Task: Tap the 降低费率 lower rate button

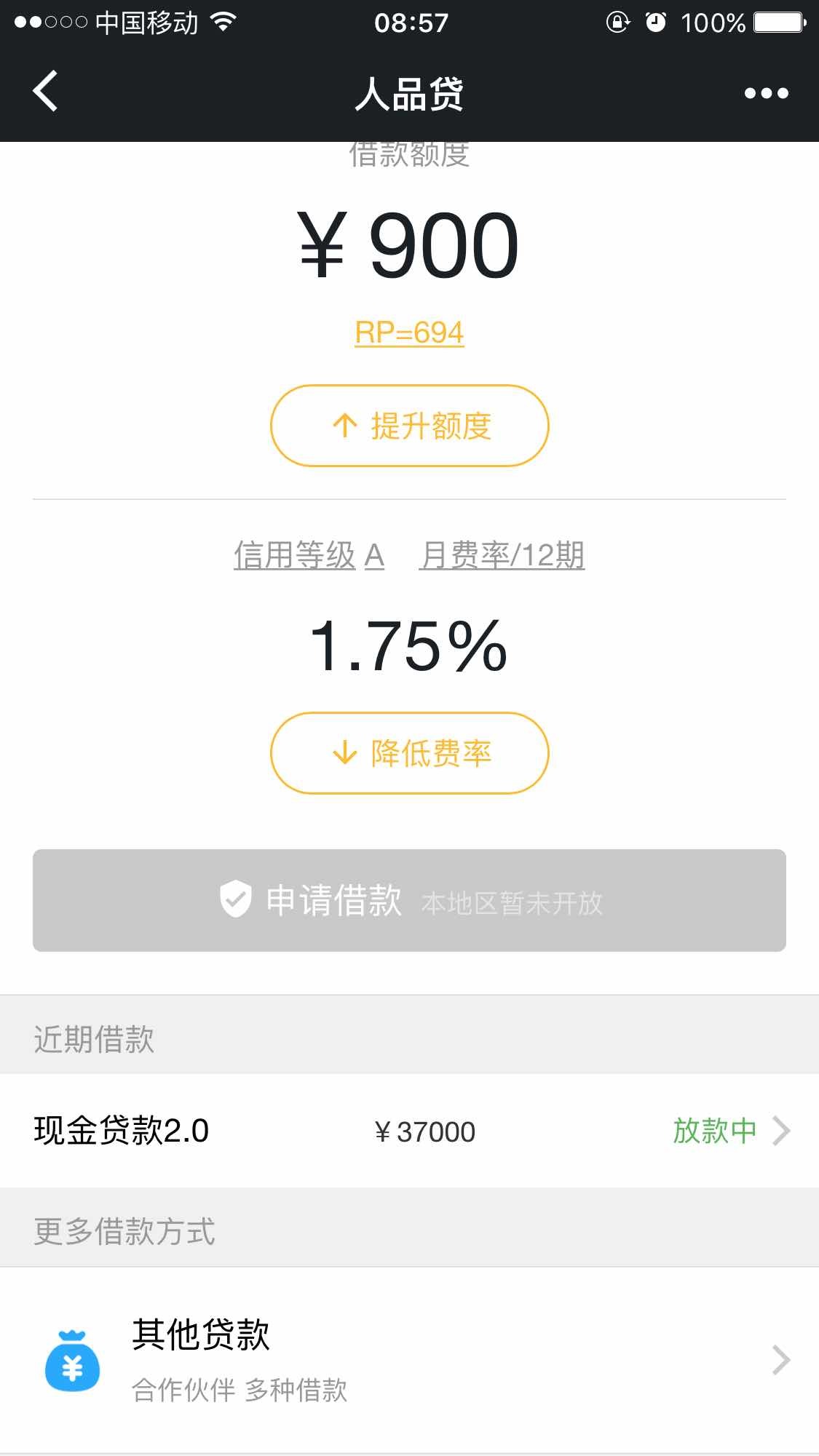Action: point(409,753)
